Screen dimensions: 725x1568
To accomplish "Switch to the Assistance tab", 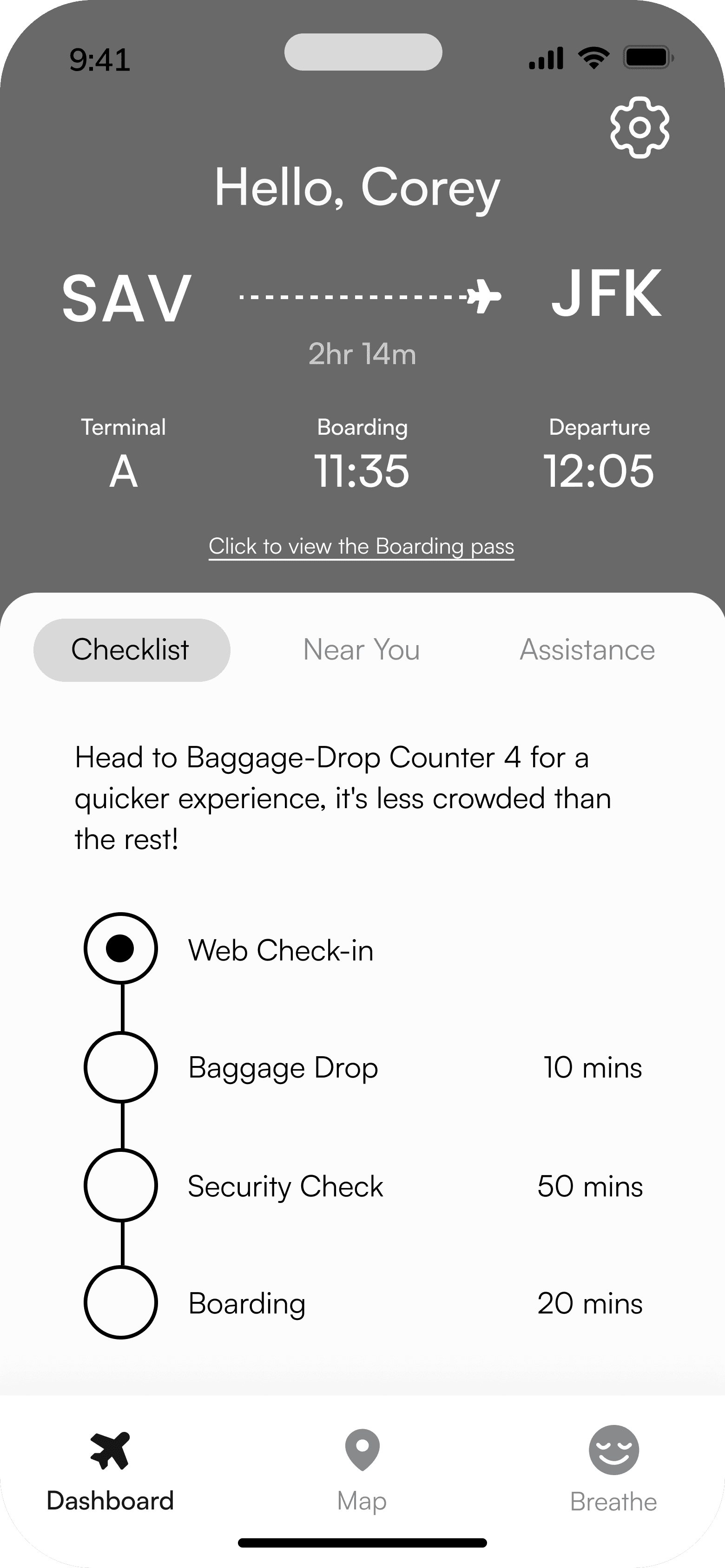I will (587, 649).
